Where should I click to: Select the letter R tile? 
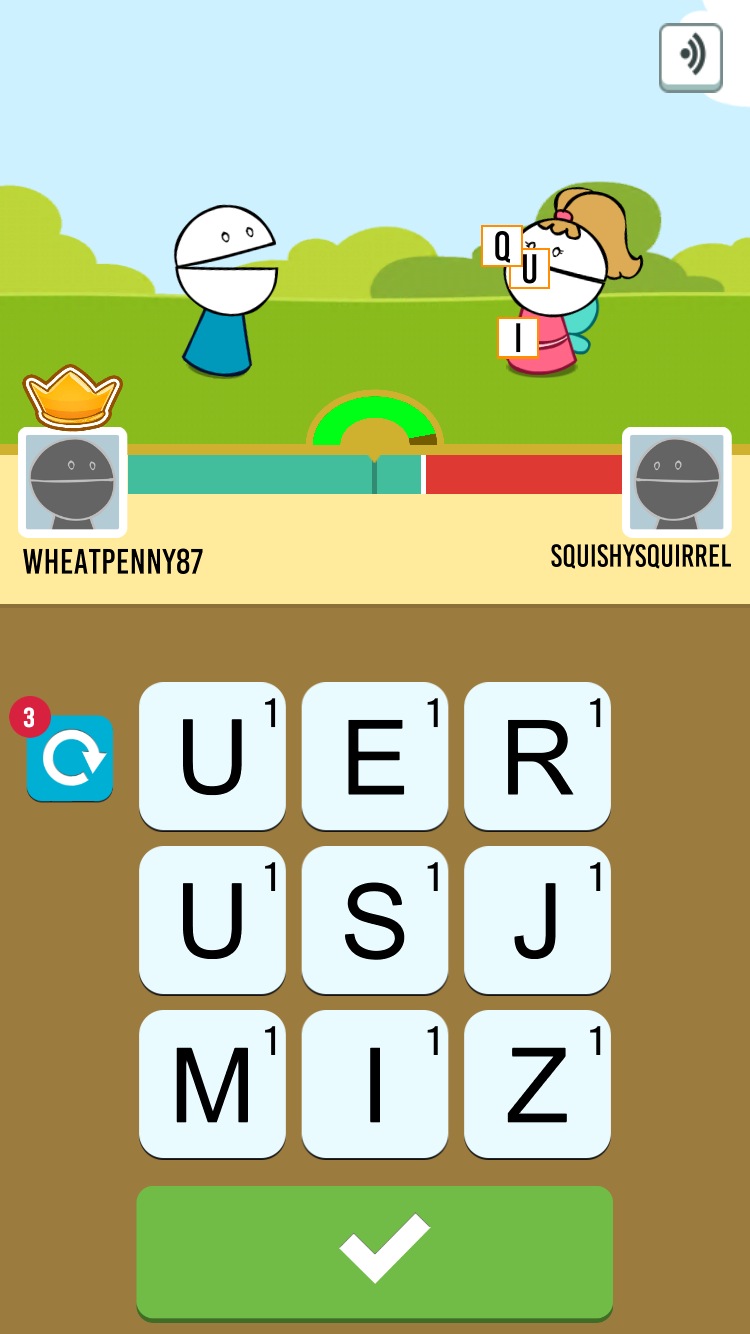537,756
